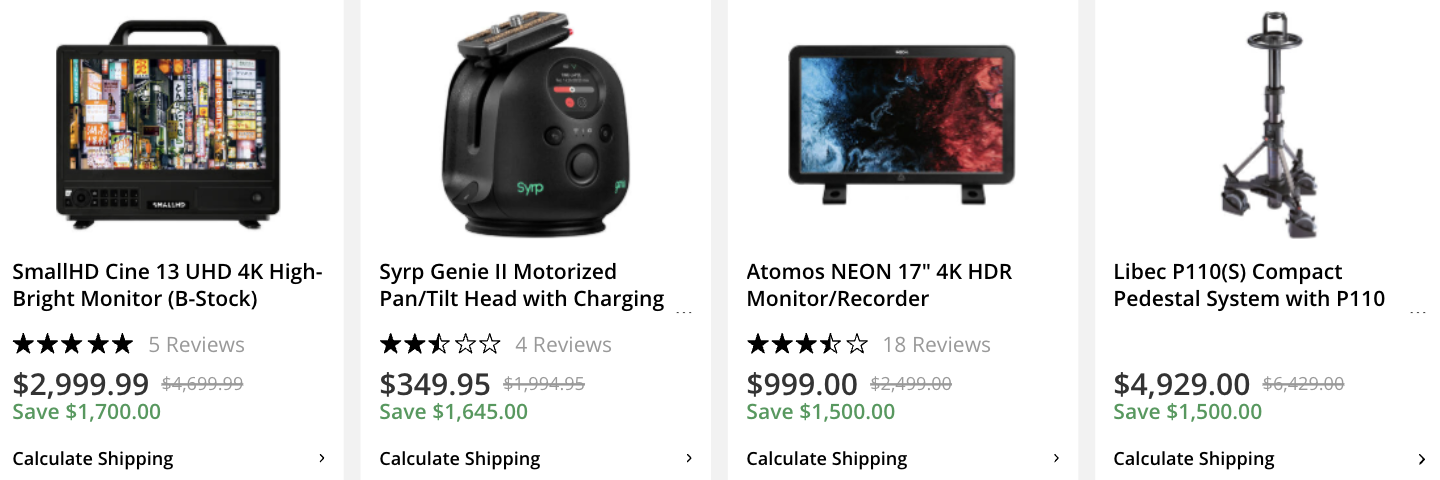View the Atomos NEON 17" monitor image

pyautogui.click(x=901, y=124)
